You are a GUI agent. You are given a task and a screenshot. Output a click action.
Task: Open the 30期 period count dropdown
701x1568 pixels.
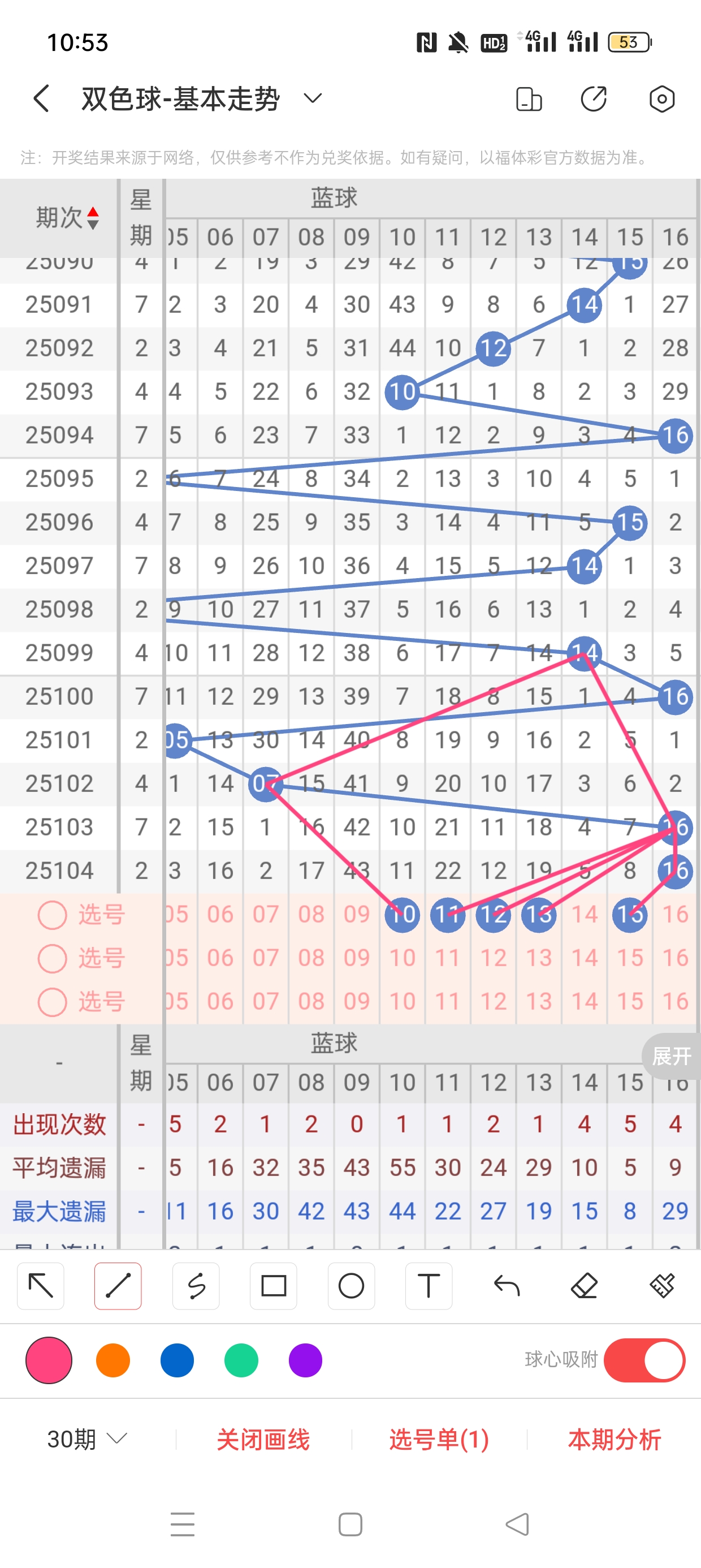point(87,1439)
